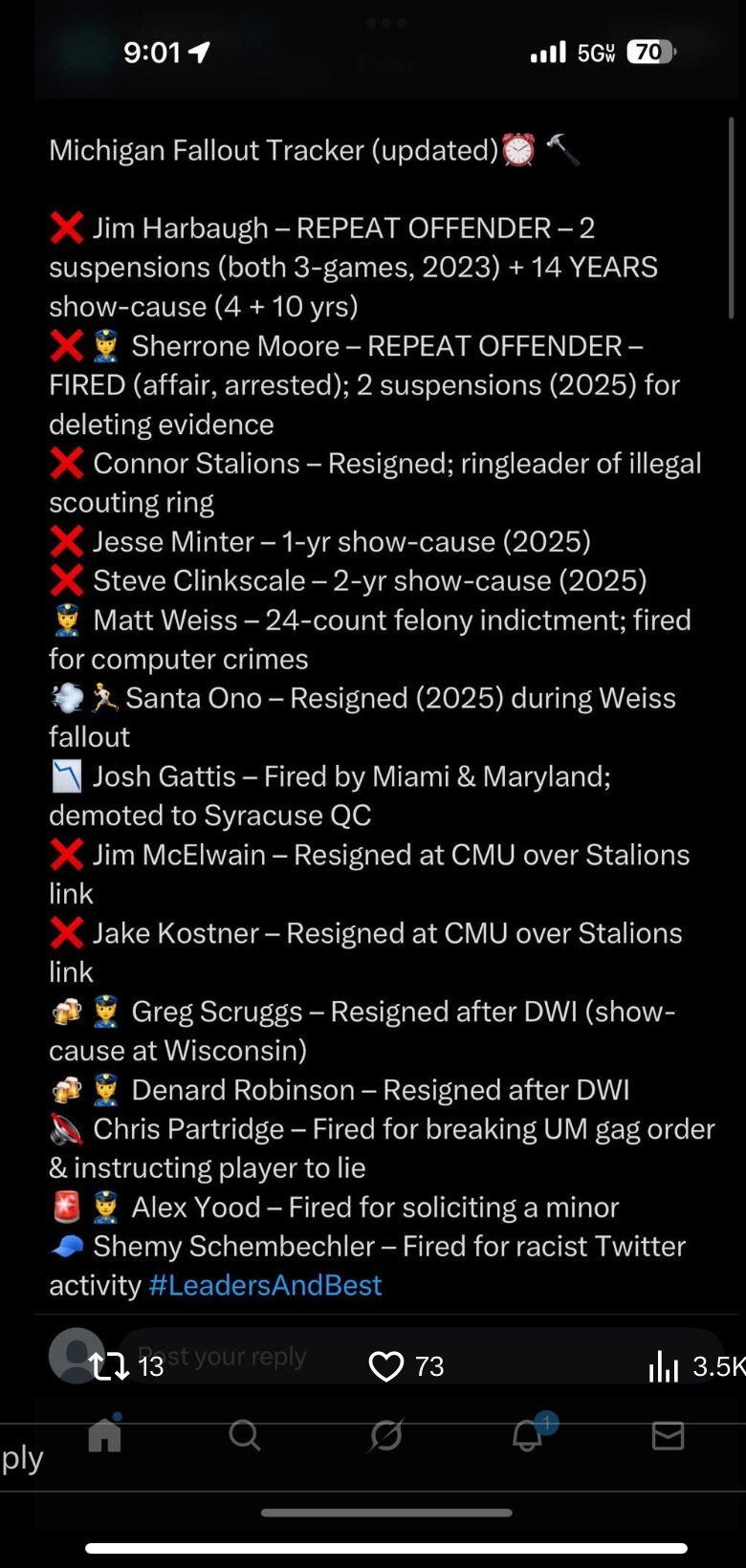Open the notifications bell
This screenshot has height=1568, width=746.
point(527,1435)
